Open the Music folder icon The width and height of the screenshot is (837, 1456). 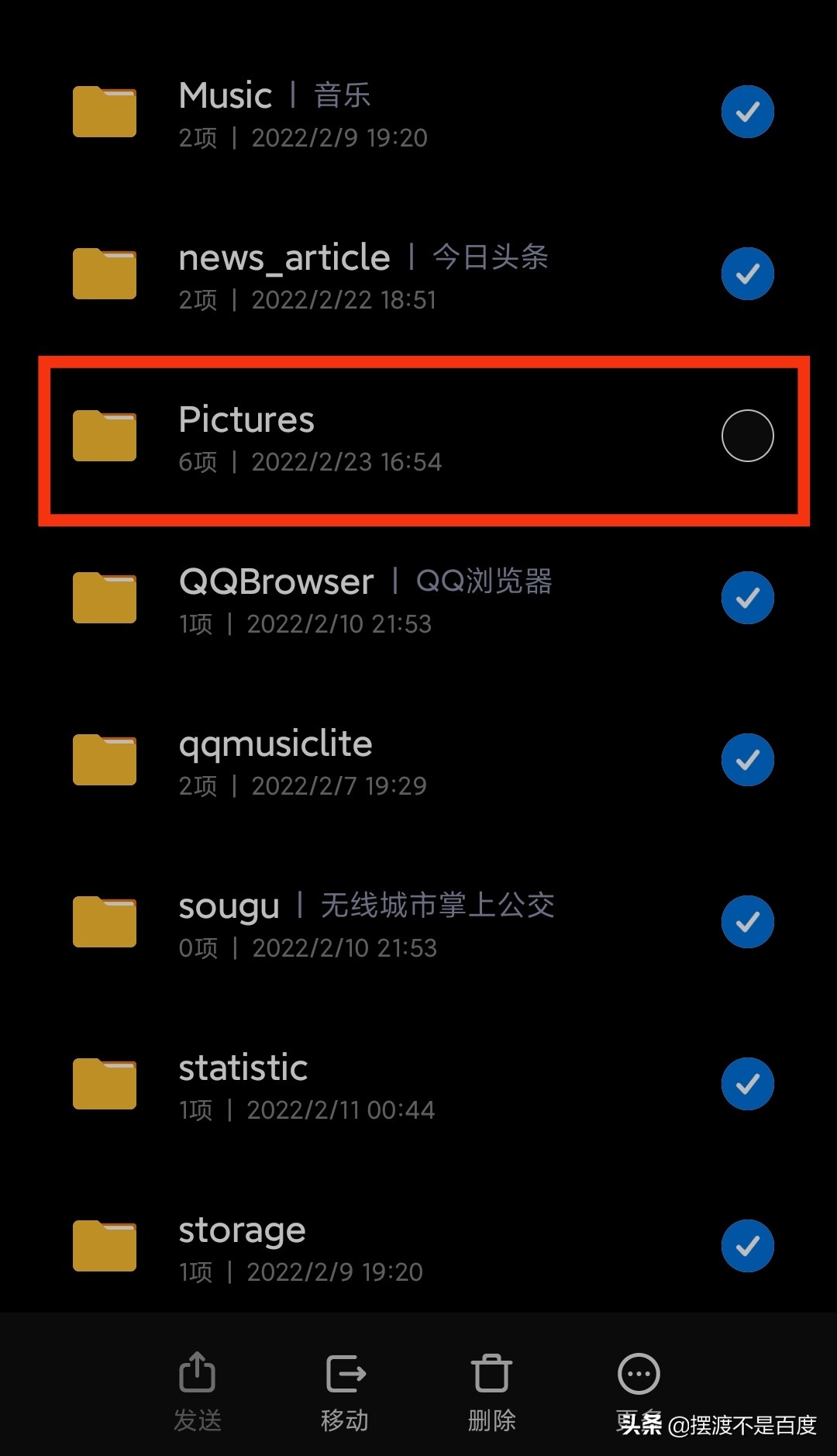coord(104,112)
